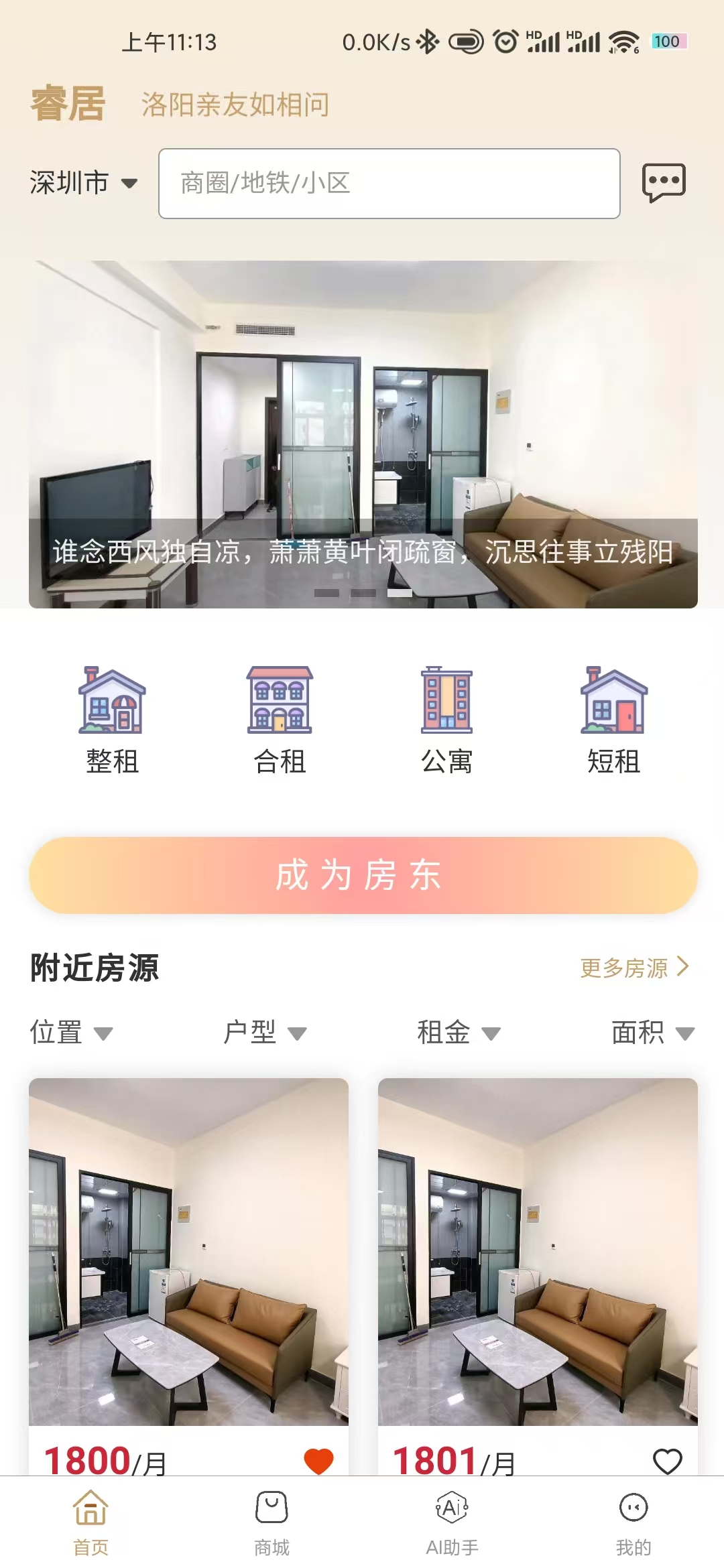Expand the 位置 location filter
The image size is (724, 1568).
point(71,1032)
